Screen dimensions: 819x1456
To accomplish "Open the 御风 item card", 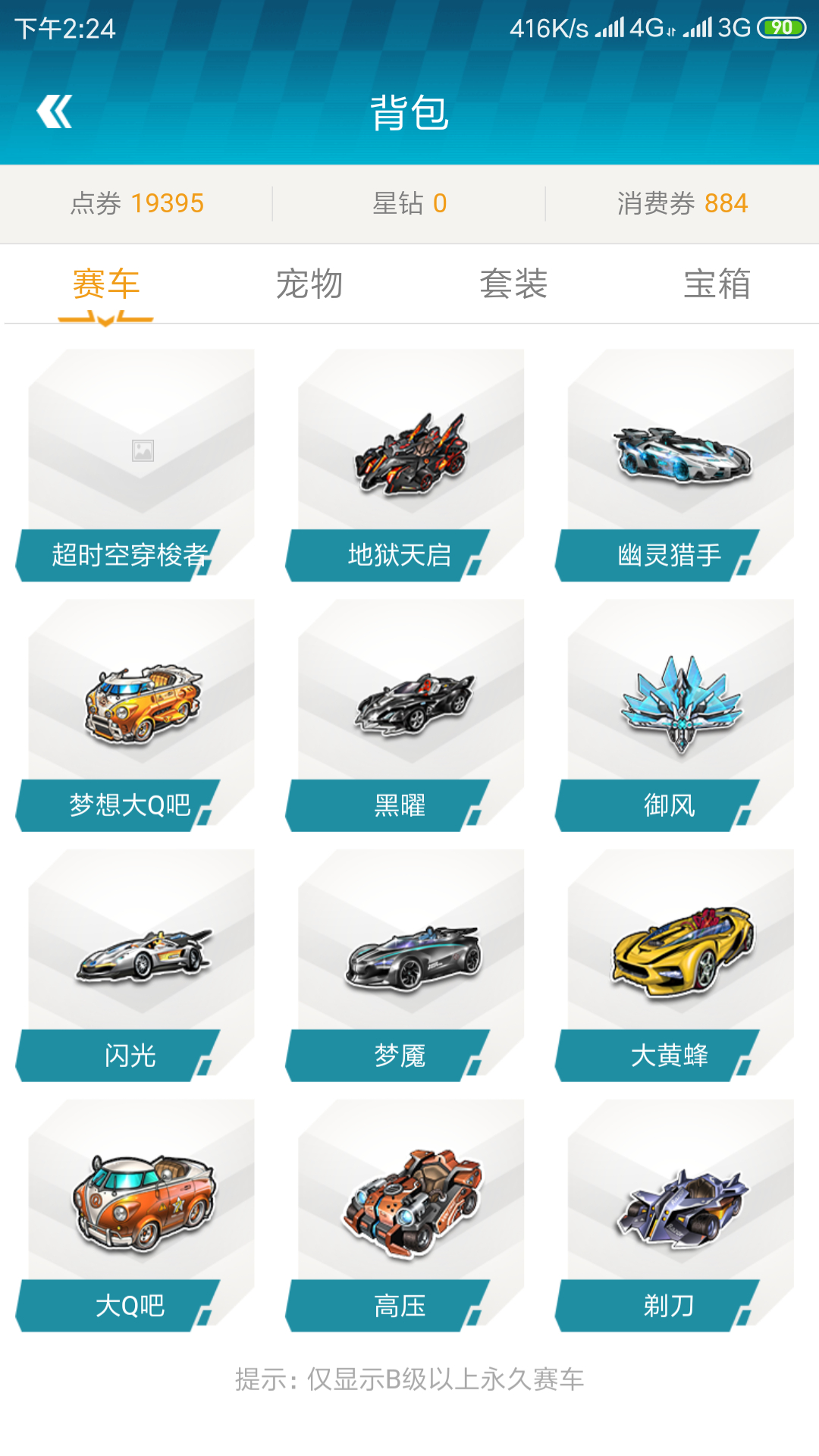I will (x=676, y=715).
